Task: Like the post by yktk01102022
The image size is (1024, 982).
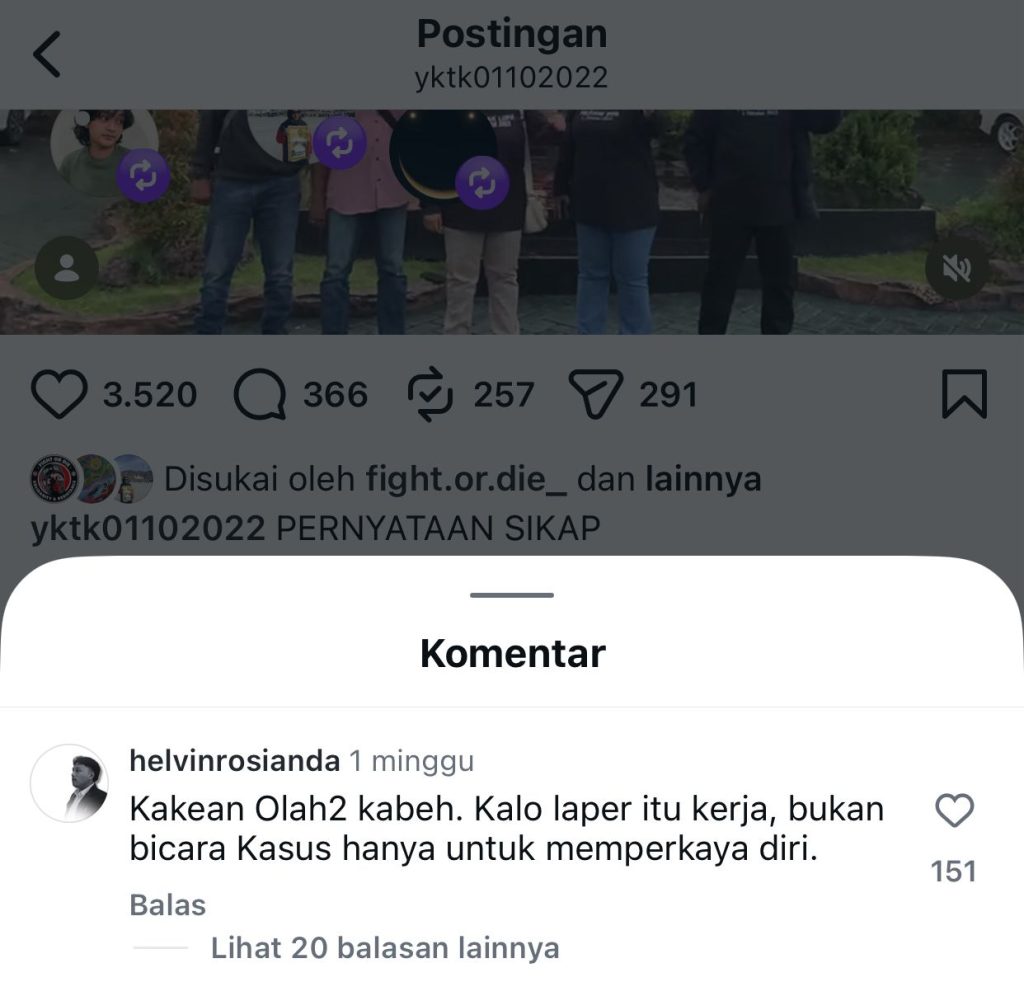Action: [60, 395]
